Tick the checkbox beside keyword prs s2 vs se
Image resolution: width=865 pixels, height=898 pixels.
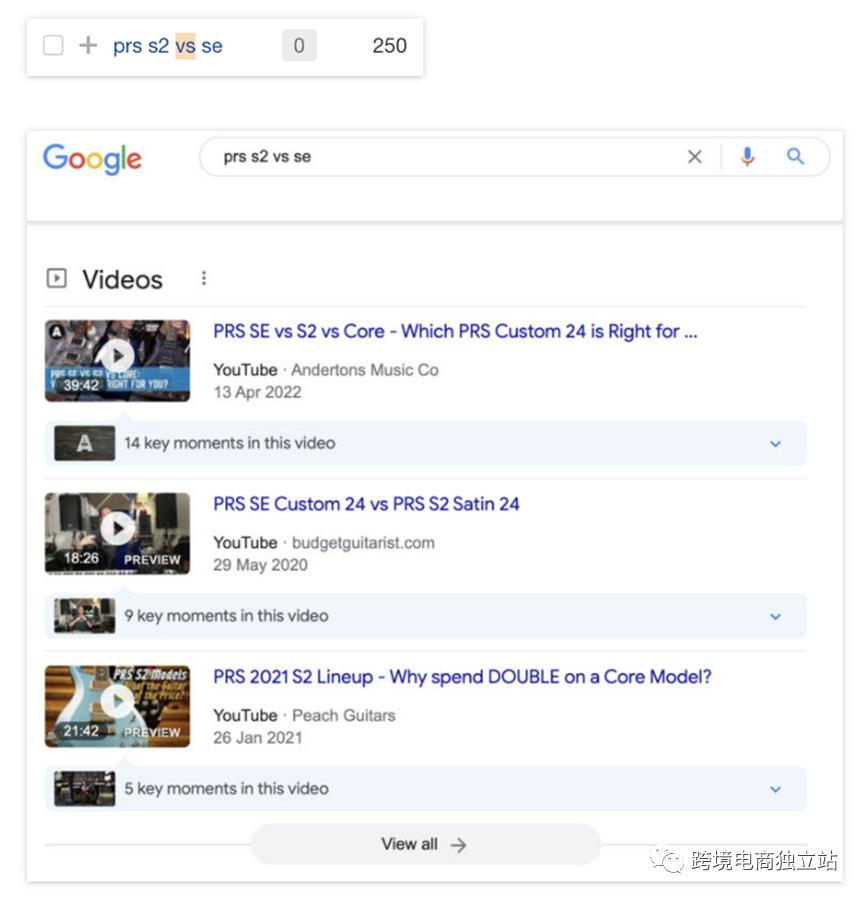coord(53,45)
